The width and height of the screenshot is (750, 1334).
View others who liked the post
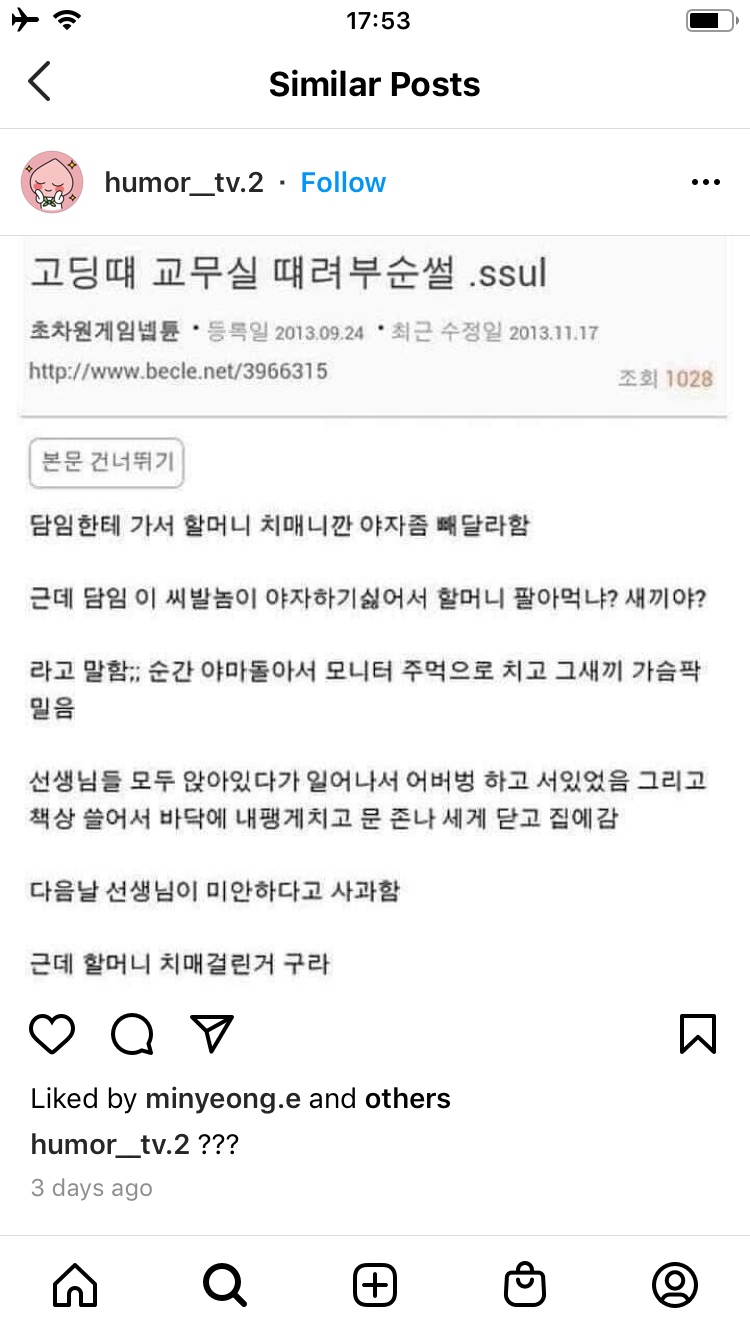coord(407,1098)
